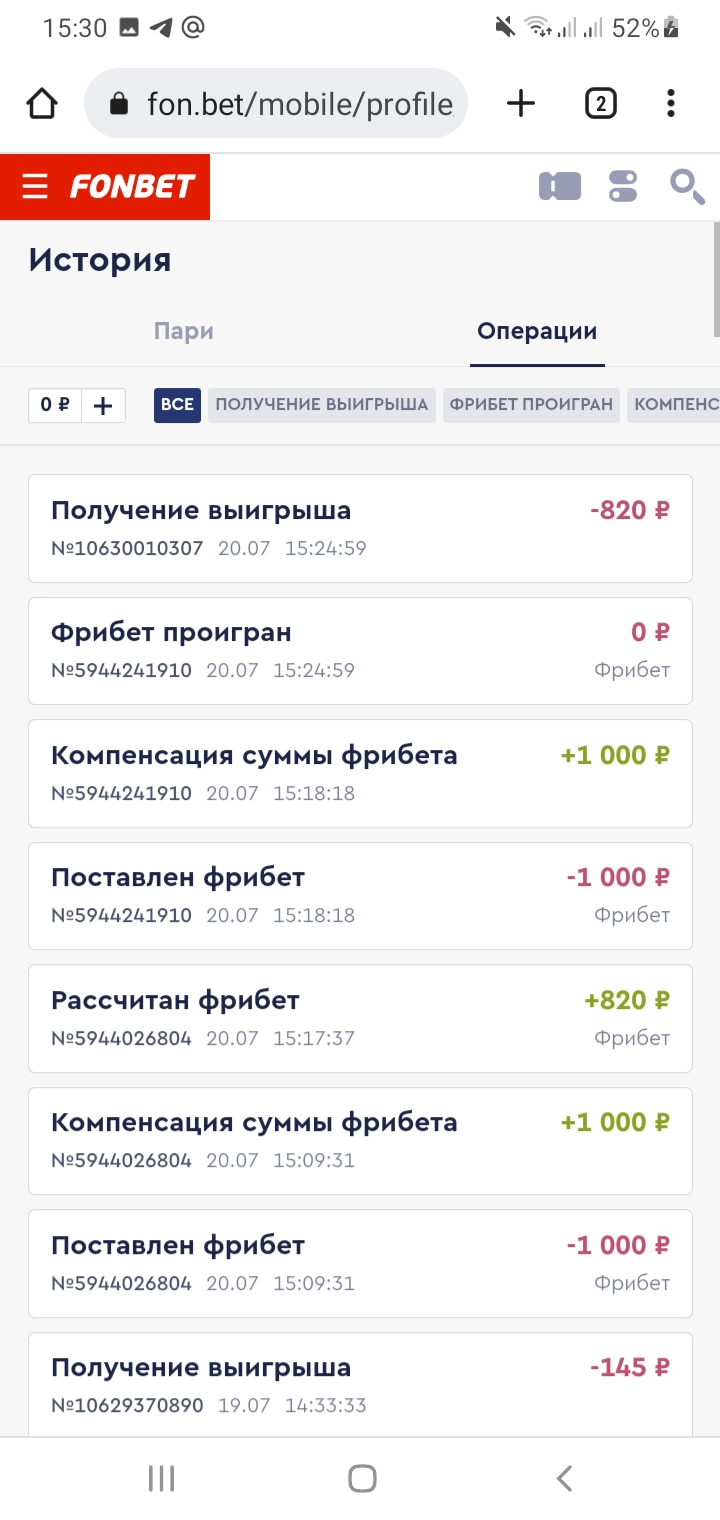Image resolution: width=720 pixels, height=1520 pixels.
Task: Open the 0 ₽ balance field
Action: click(x=55, y=405)
